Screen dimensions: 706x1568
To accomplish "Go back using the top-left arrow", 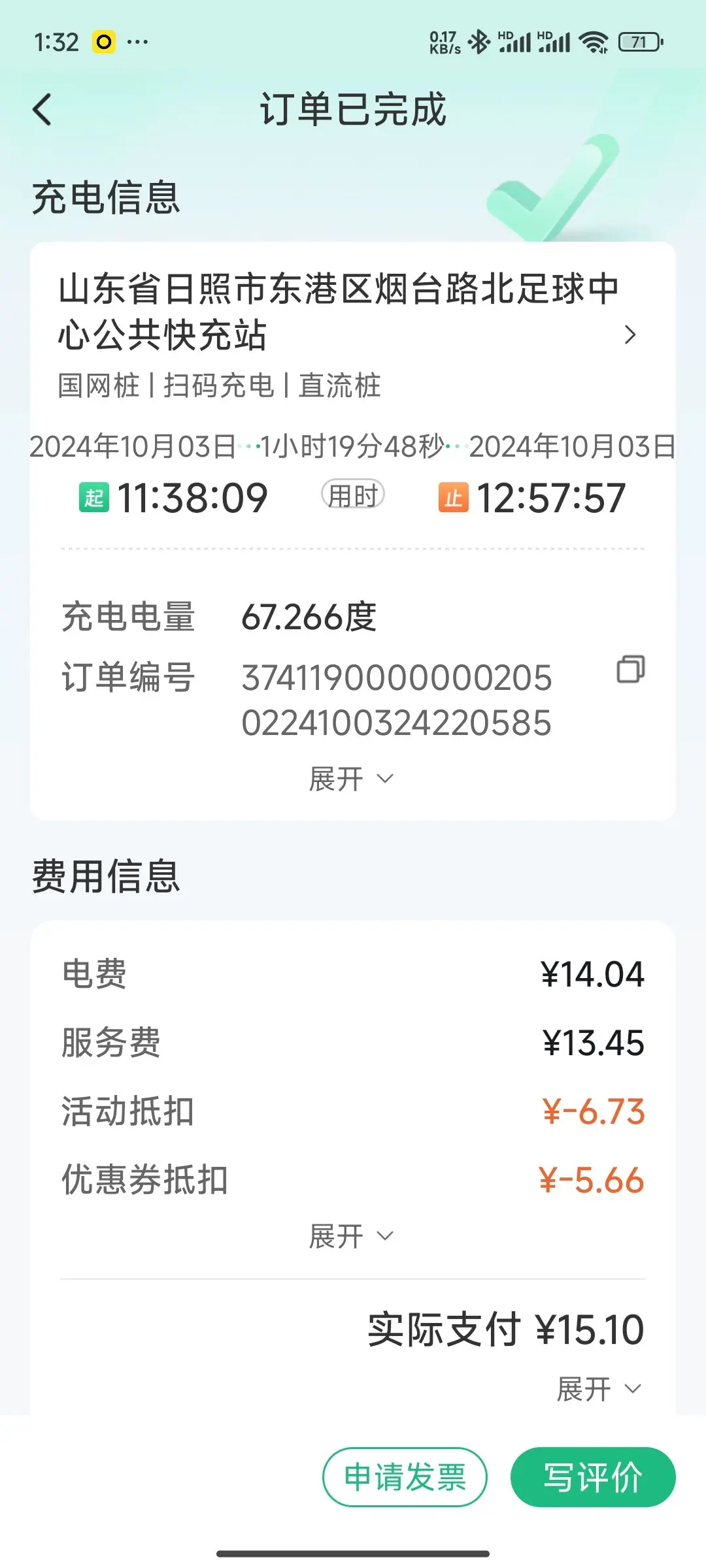I will pos(42,109).
